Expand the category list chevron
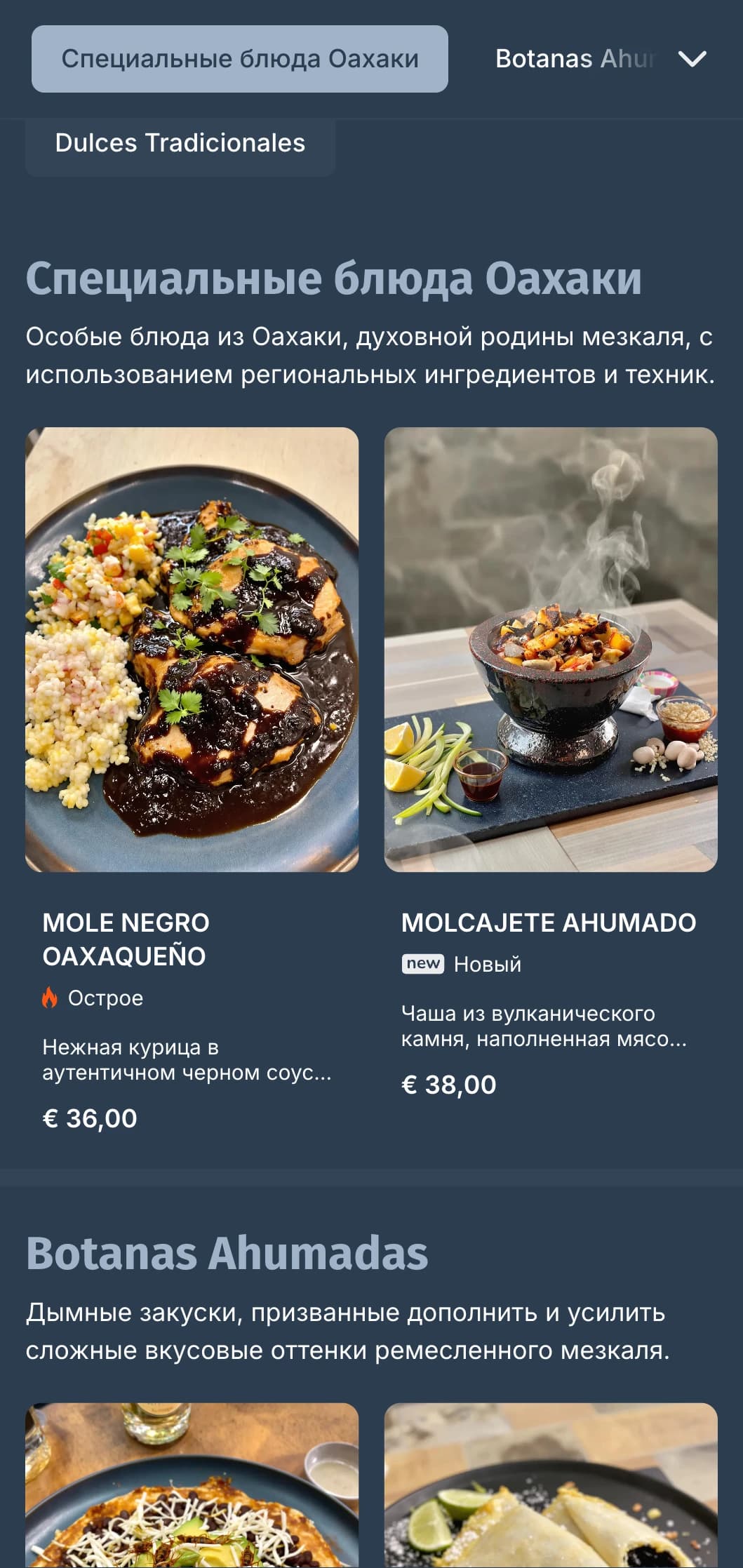The height and width of the screenshot is (1568, 743). tap(692, 59)
